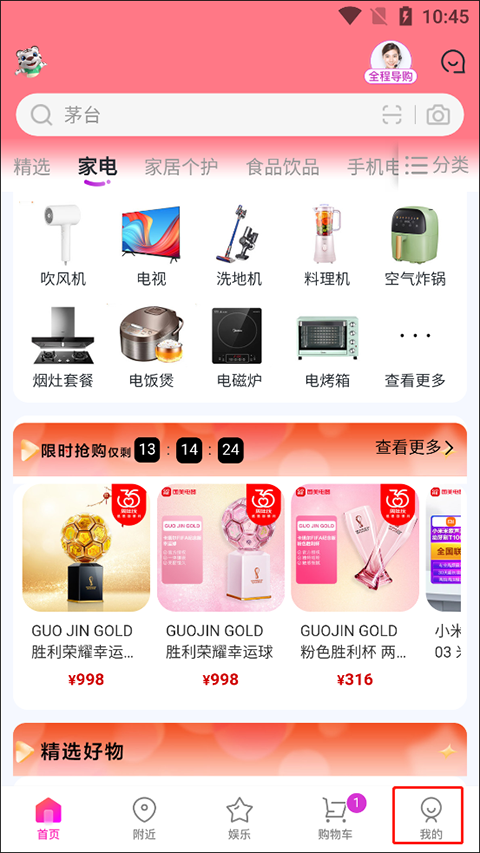
Task: Switch to the 家居个护 tab
Action: 181,166
